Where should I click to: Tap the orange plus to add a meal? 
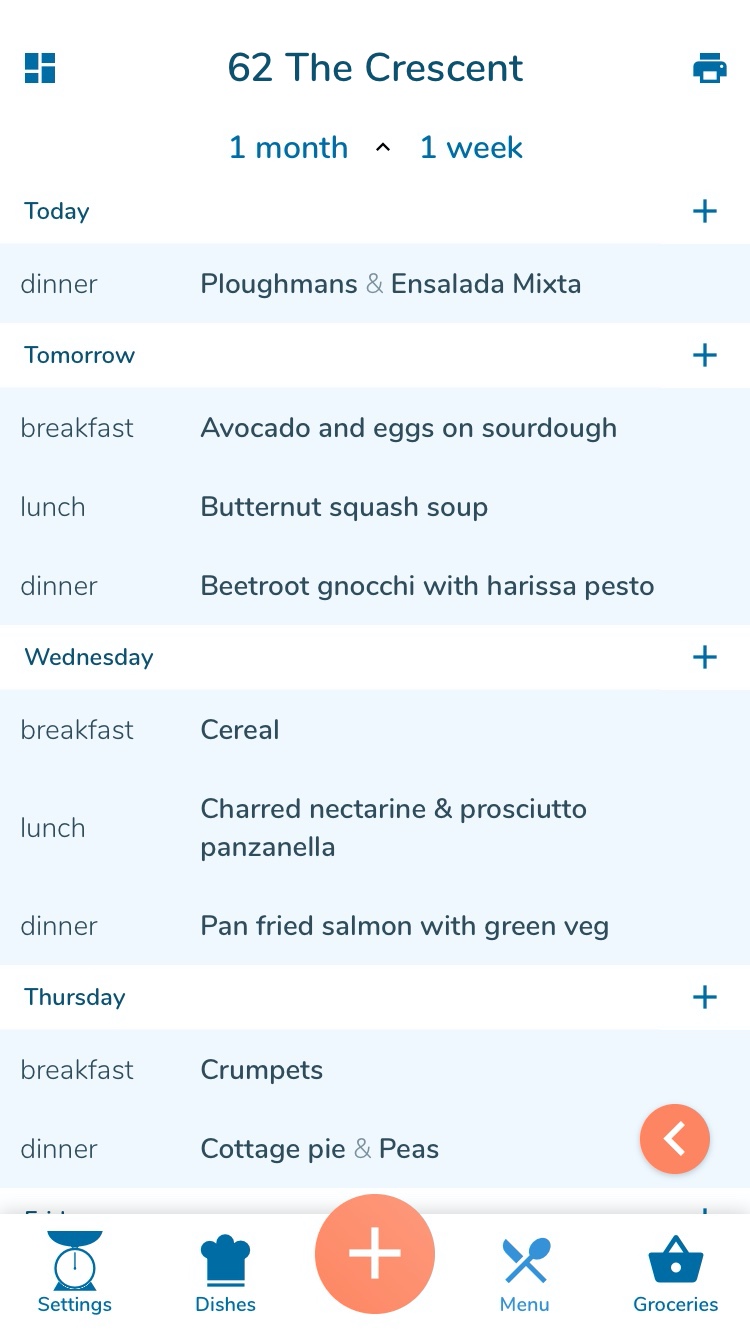coord(375,1253)
